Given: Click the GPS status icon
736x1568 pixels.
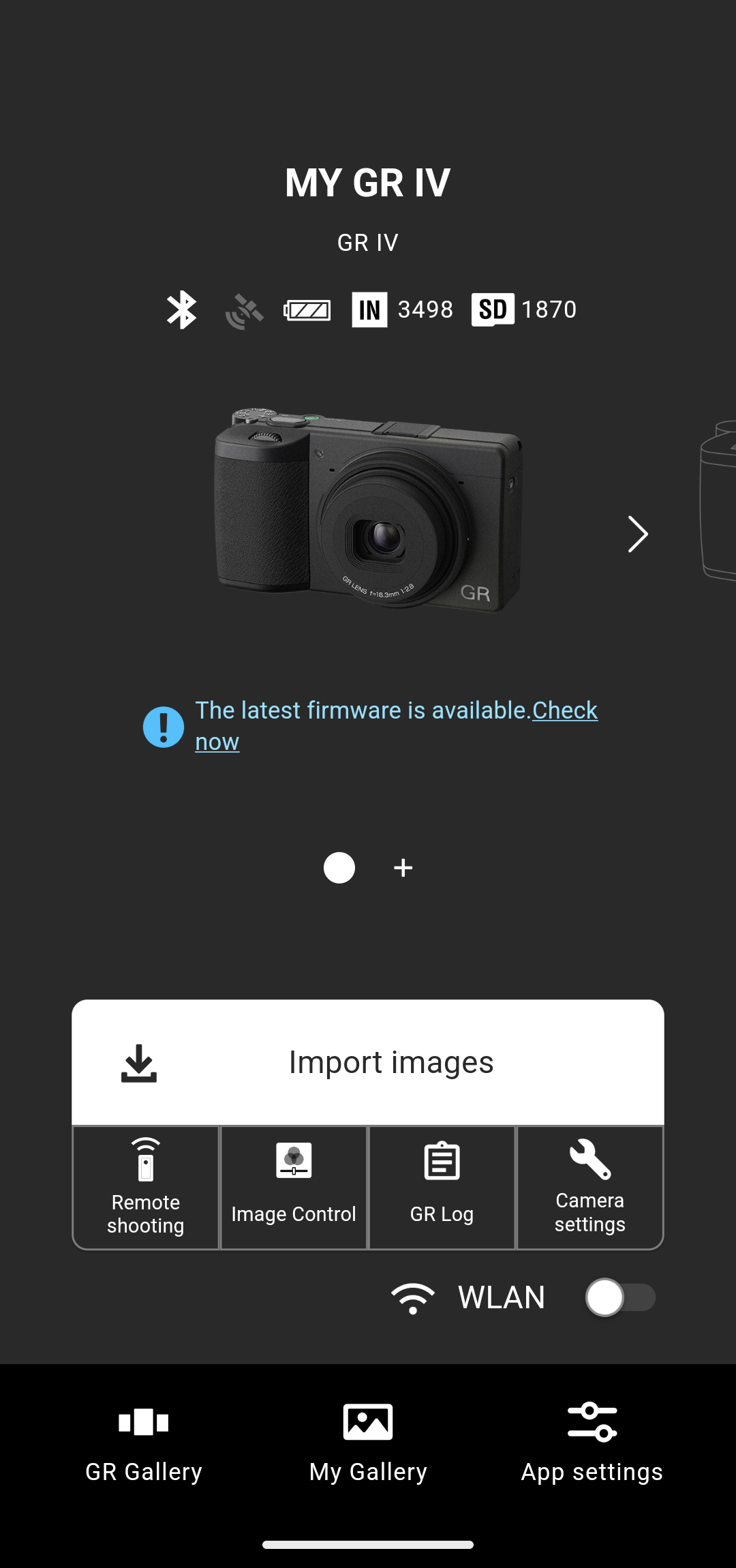Looking at the screenshot, I should (x=245, y=310).
